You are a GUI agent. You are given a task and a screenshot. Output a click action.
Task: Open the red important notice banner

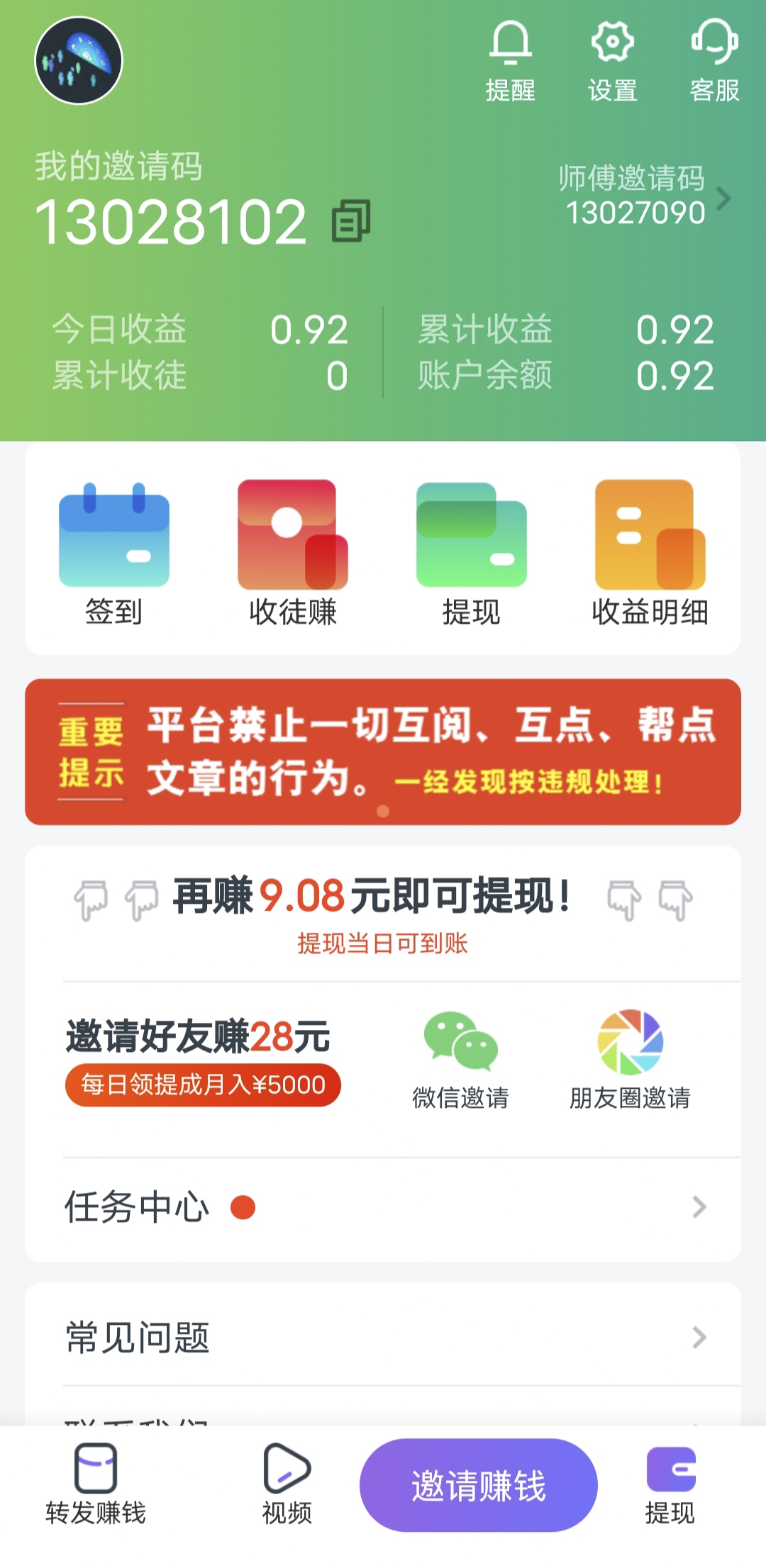383,752
